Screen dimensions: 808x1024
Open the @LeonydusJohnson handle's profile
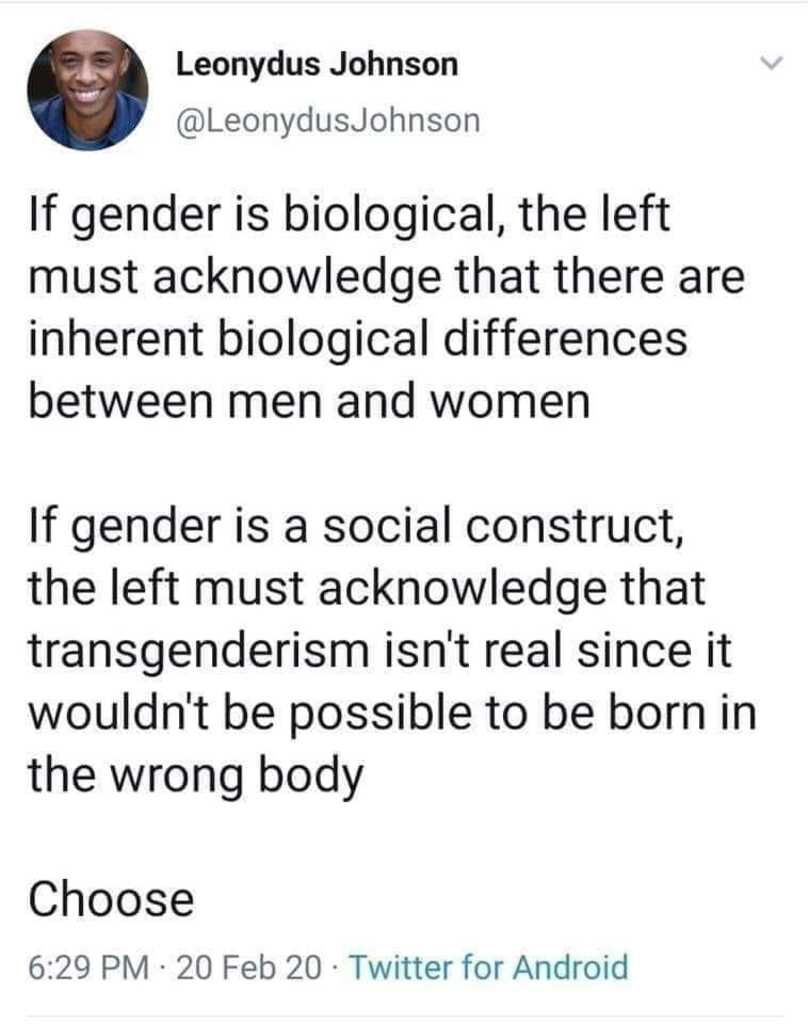pyautogui.click(x=328, y=121)
